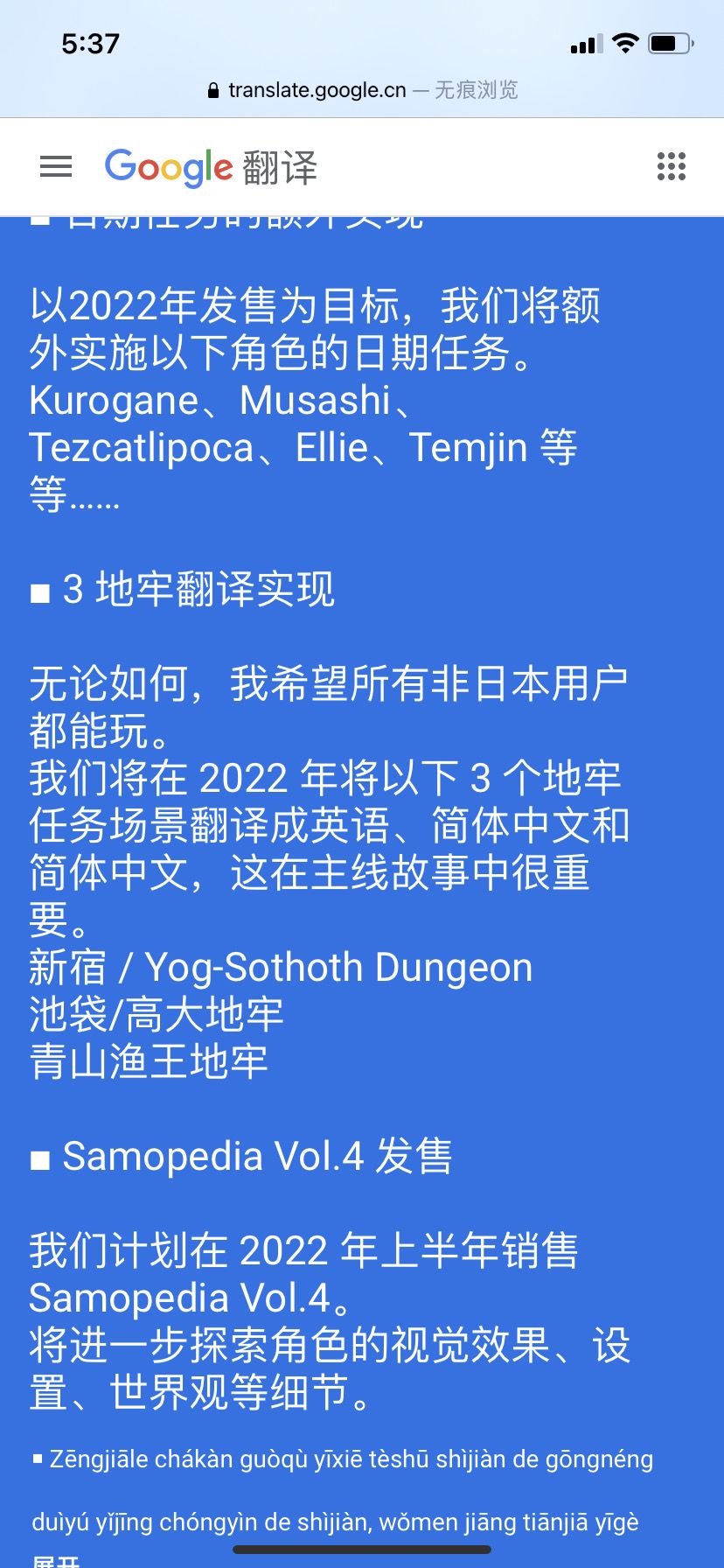The width and height of the screenshot is (724, 1568).
Task: Select the 新宿 / Yog-Sothoth Dungeon line
Action: click(x=280, y=967)
